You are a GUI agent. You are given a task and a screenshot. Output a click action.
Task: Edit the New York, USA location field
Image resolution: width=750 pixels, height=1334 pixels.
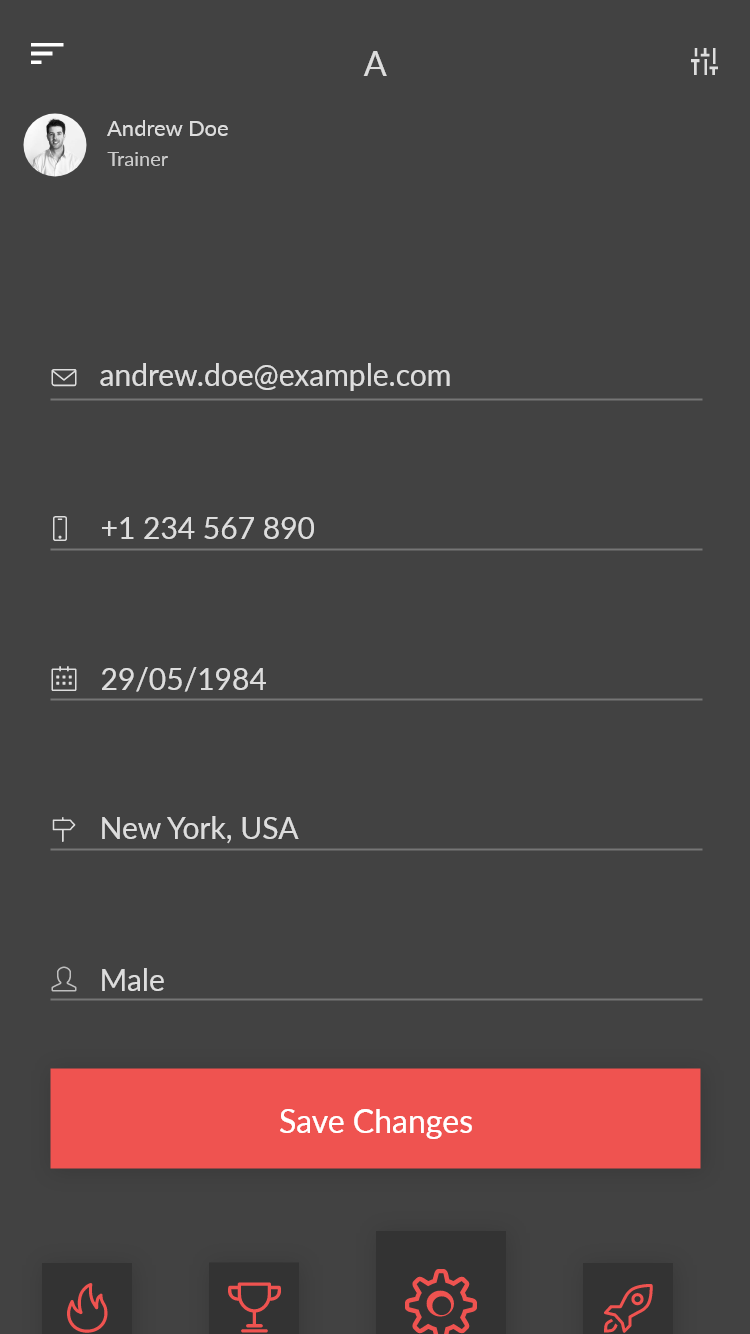click(376, 828)
